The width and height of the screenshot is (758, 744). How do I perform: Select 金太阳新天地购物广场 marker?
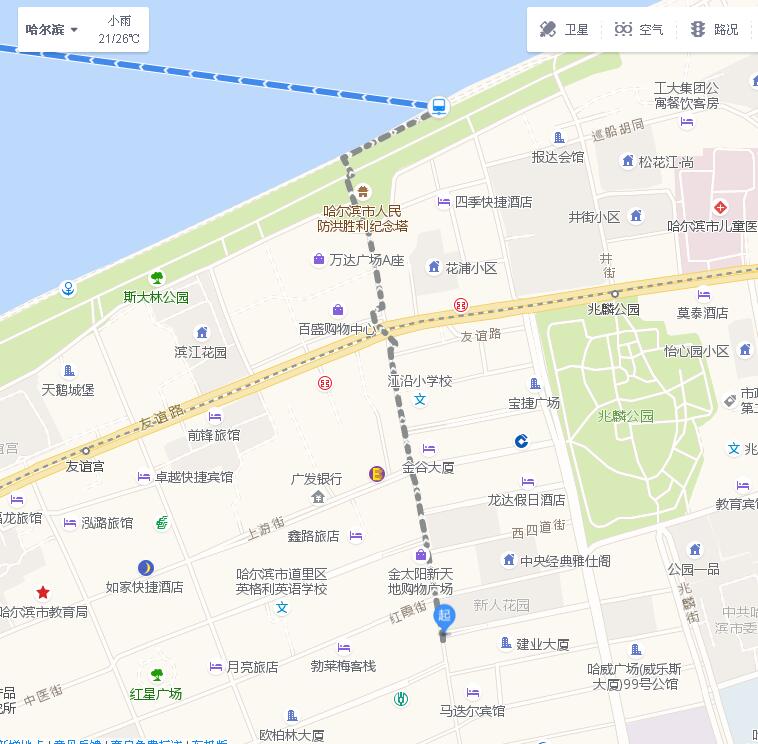[x=421, y=555]
